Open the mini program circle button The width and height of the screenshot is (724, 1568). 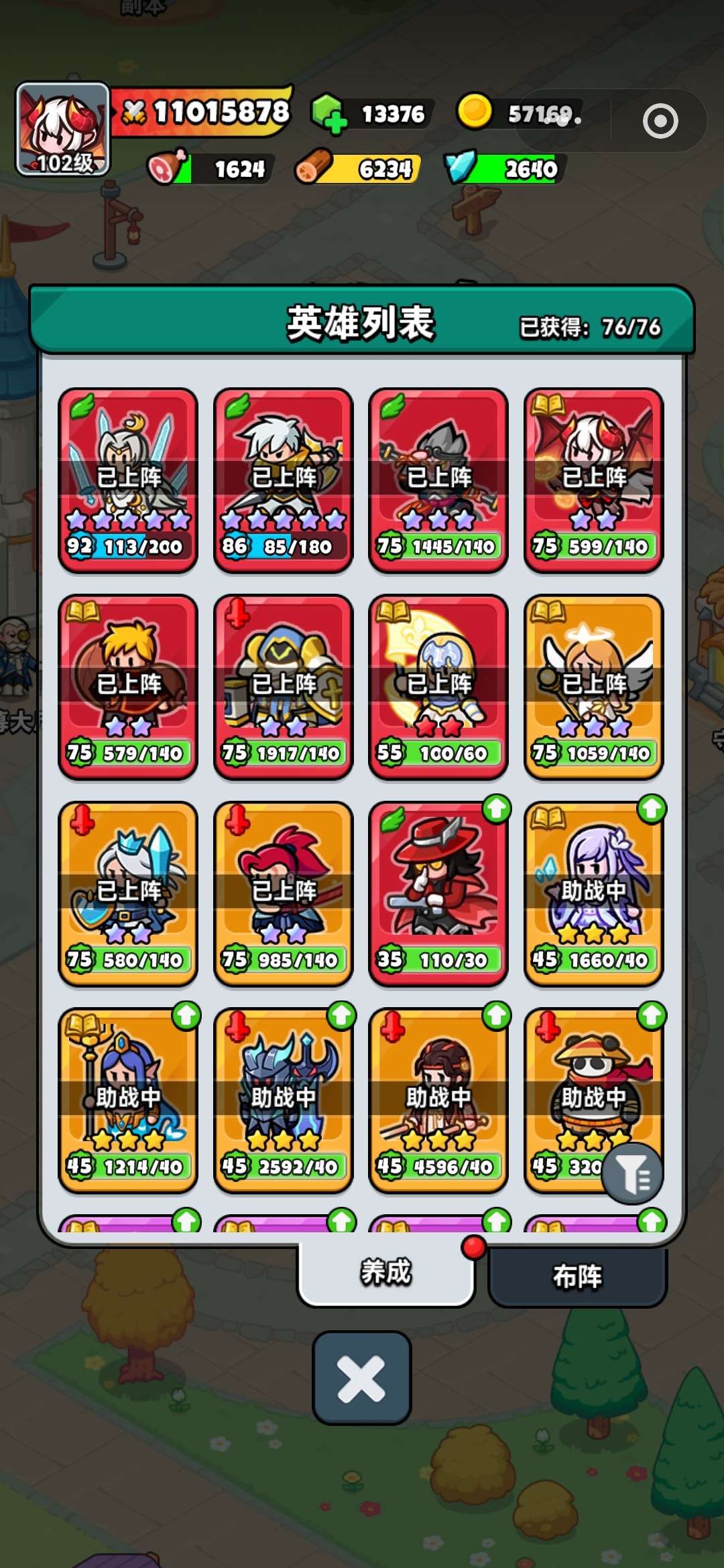(660, 121)
